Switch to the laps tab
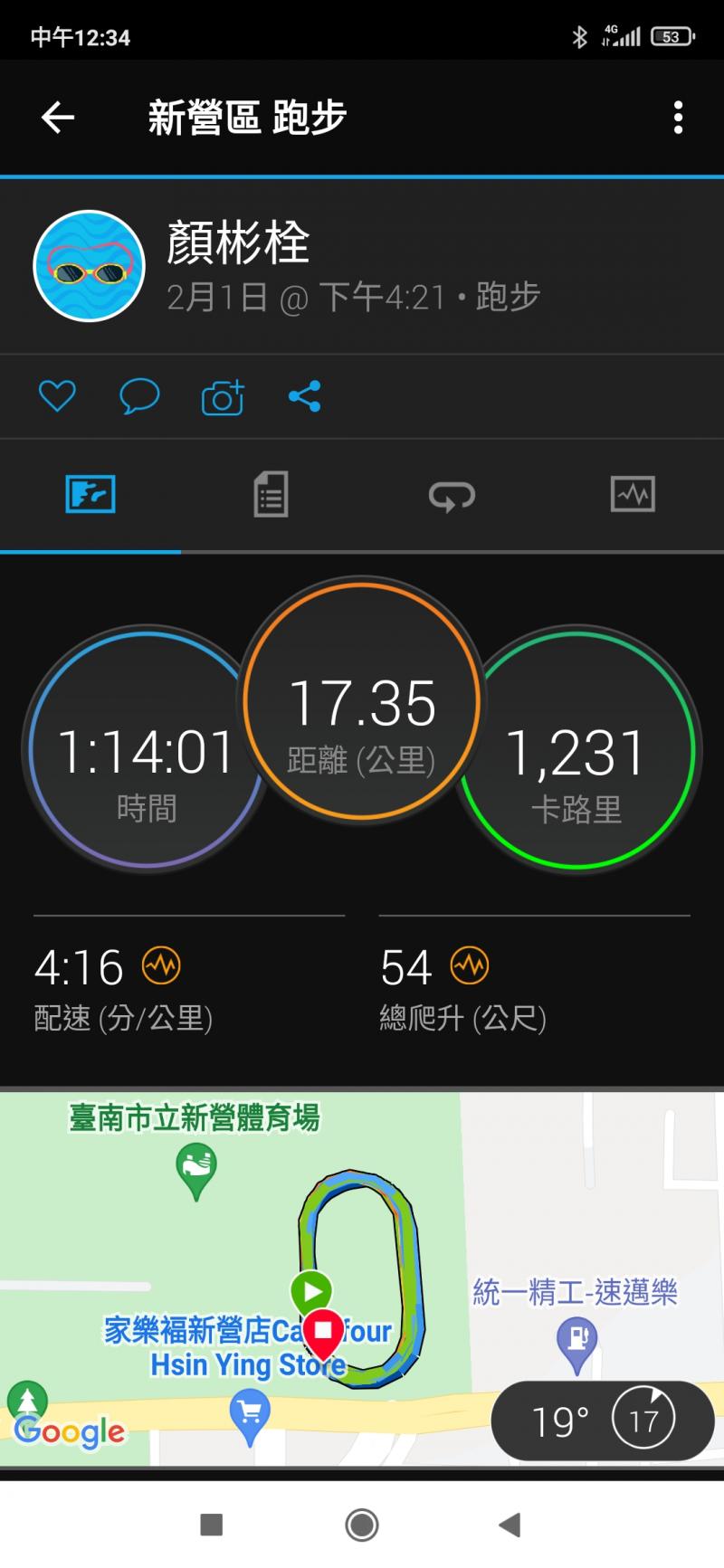This screenshot has height=1568, width=724. click(452, 495)
